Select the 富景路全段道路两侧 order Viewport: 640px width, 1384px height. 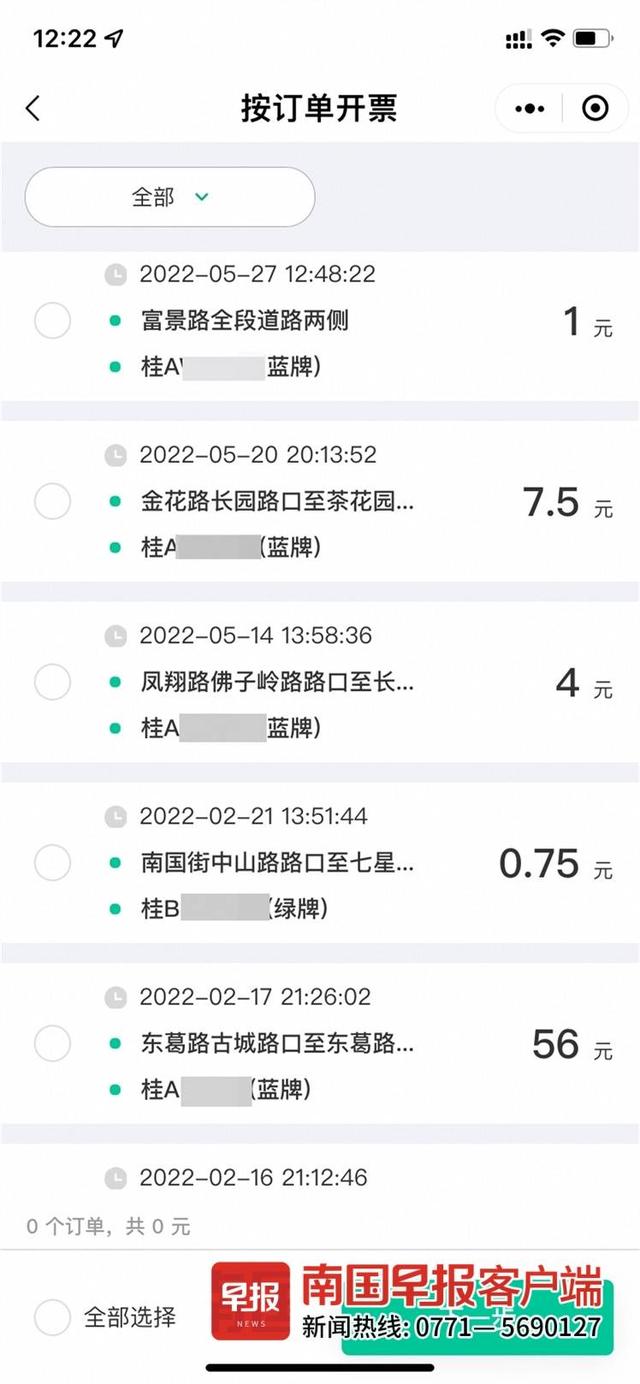[52, 321]
